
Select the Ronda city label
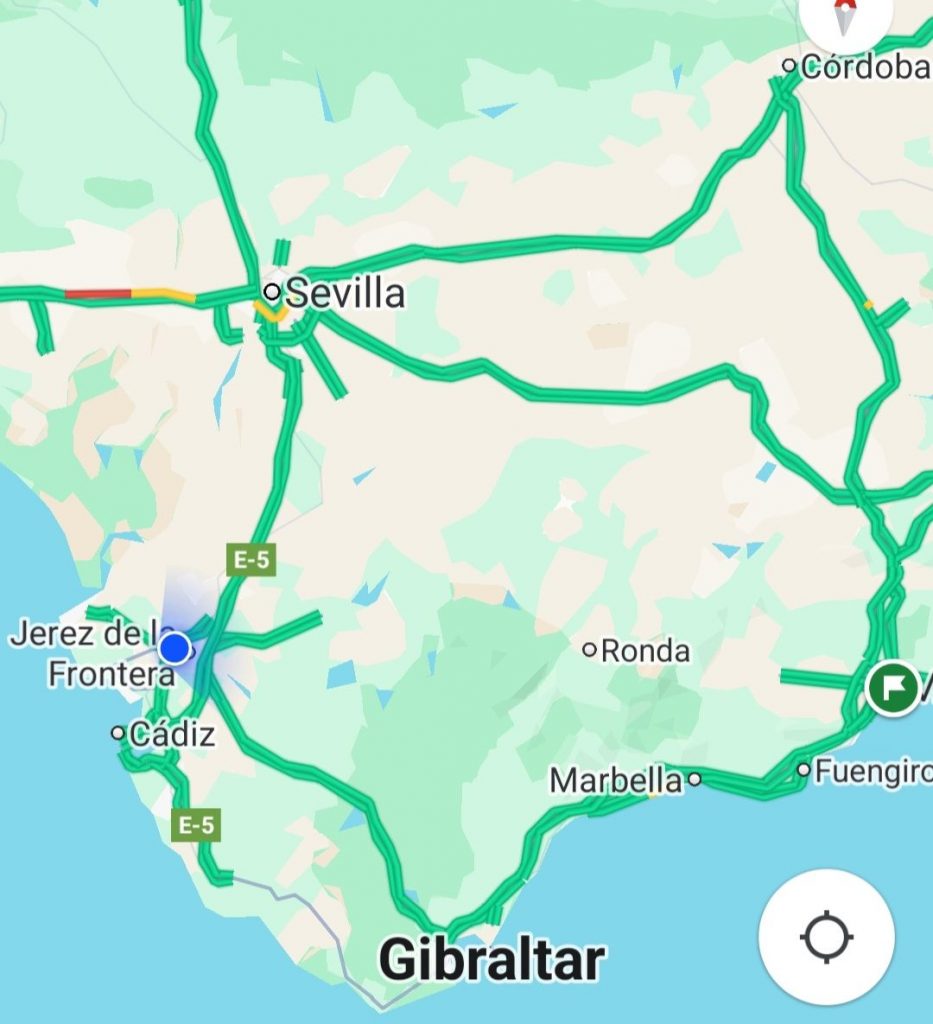pyautogui.click(x=644, y=651)
